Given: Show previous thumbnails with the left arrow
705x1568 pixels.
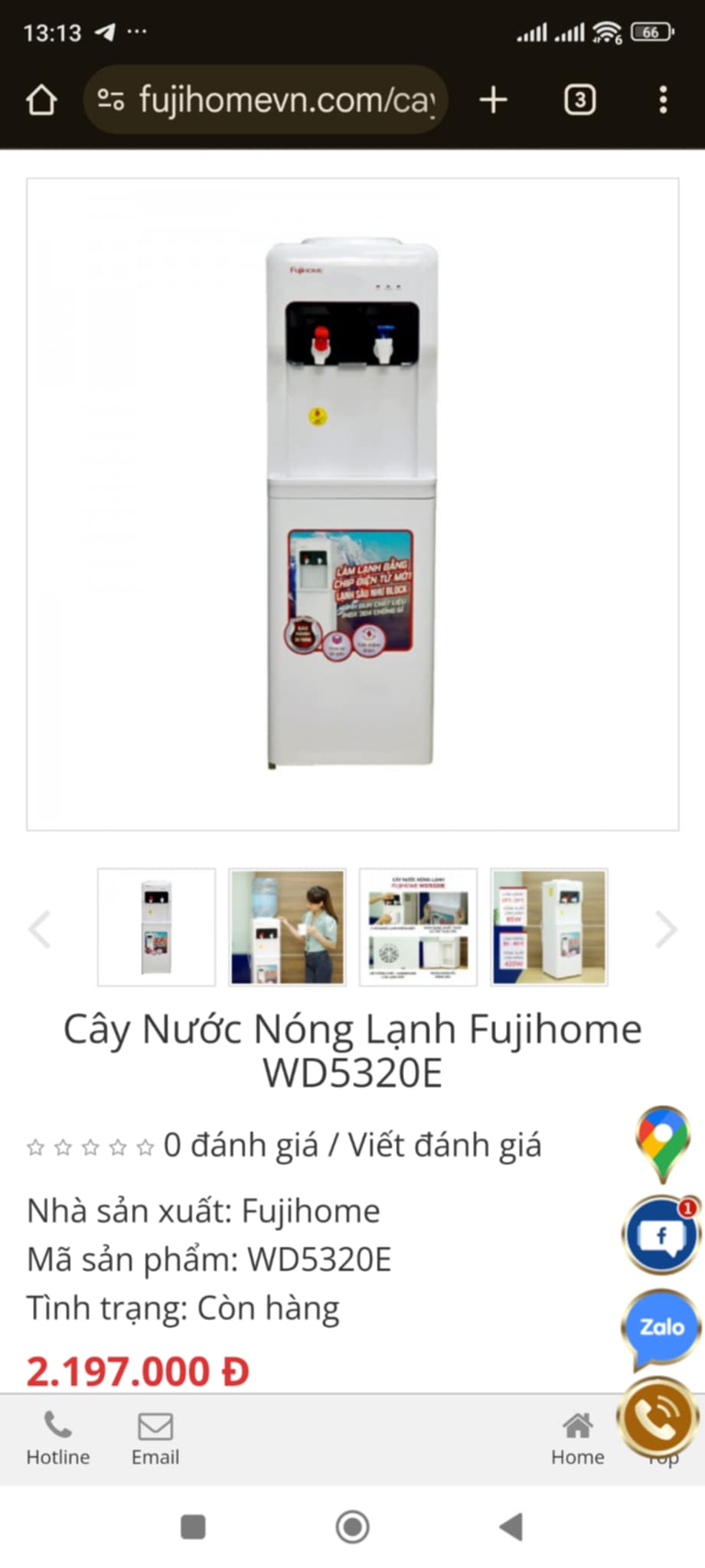Looking at the screenshot, I should [40, 929].
